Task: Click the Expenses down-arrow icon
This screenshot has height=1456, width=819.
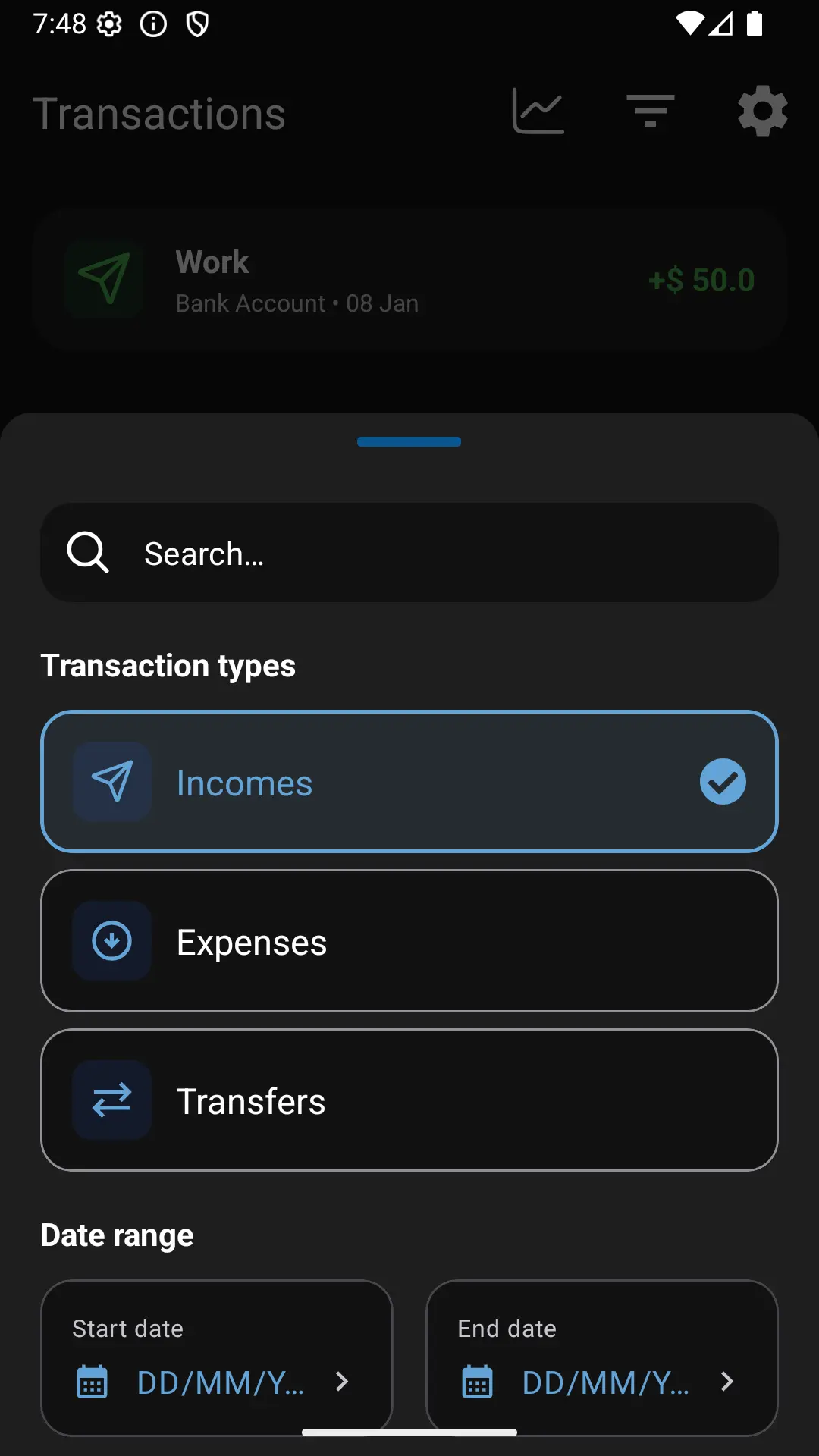Action: [111, 940]
